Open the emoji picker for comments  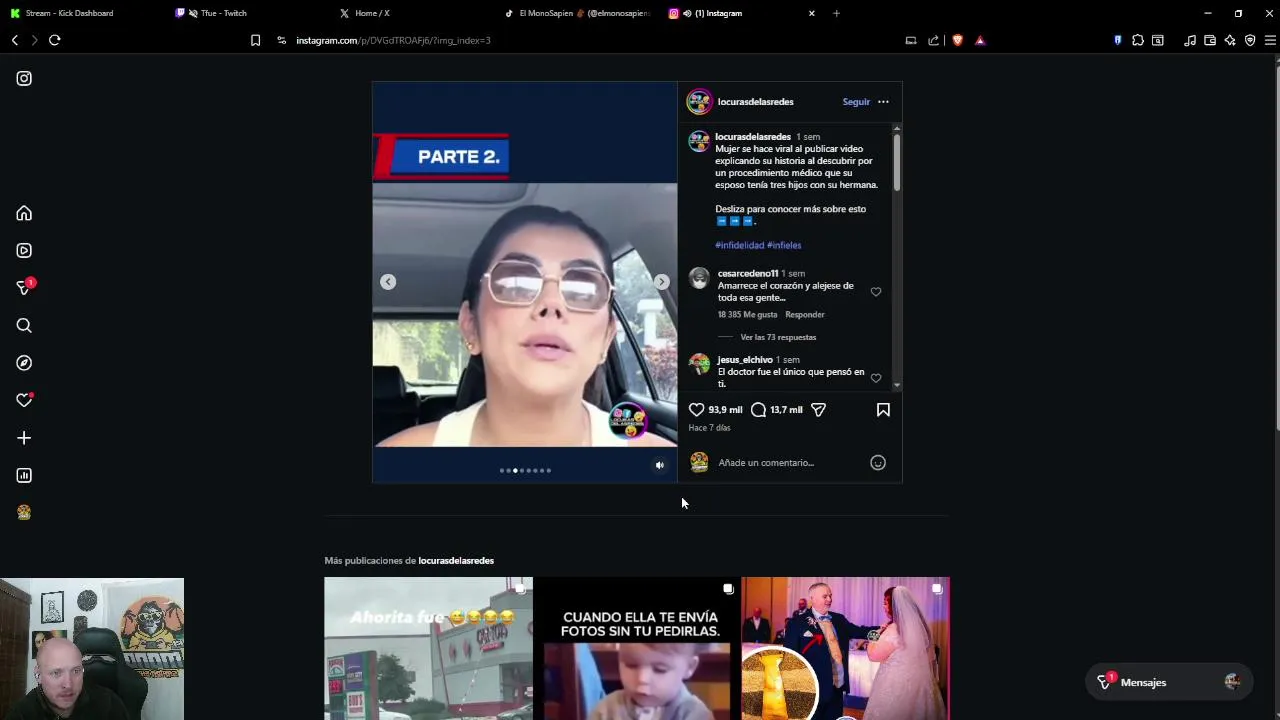coord(878,463)
